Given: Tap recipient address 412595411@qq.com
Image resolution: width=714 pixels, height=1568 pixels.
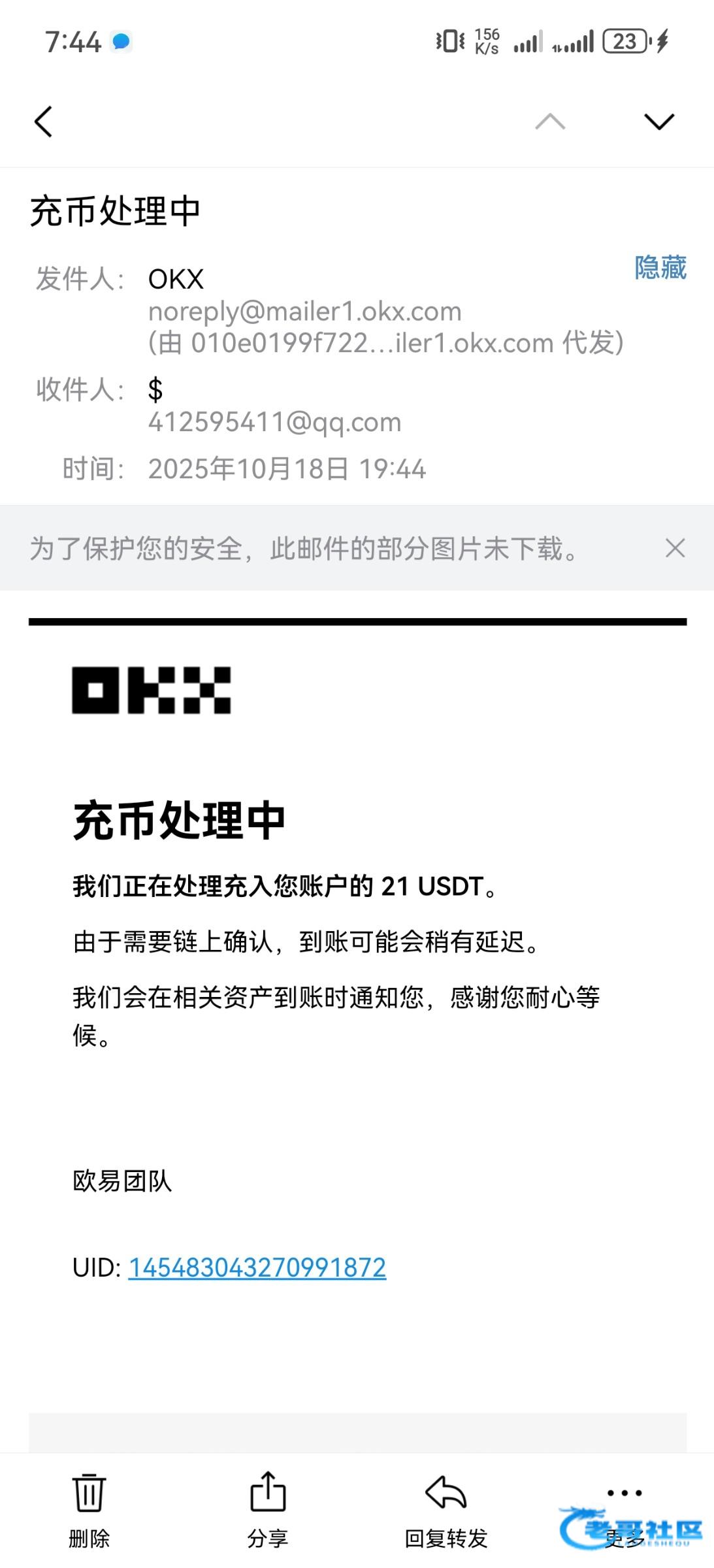Looking at the screenshot, I should 275,422.
